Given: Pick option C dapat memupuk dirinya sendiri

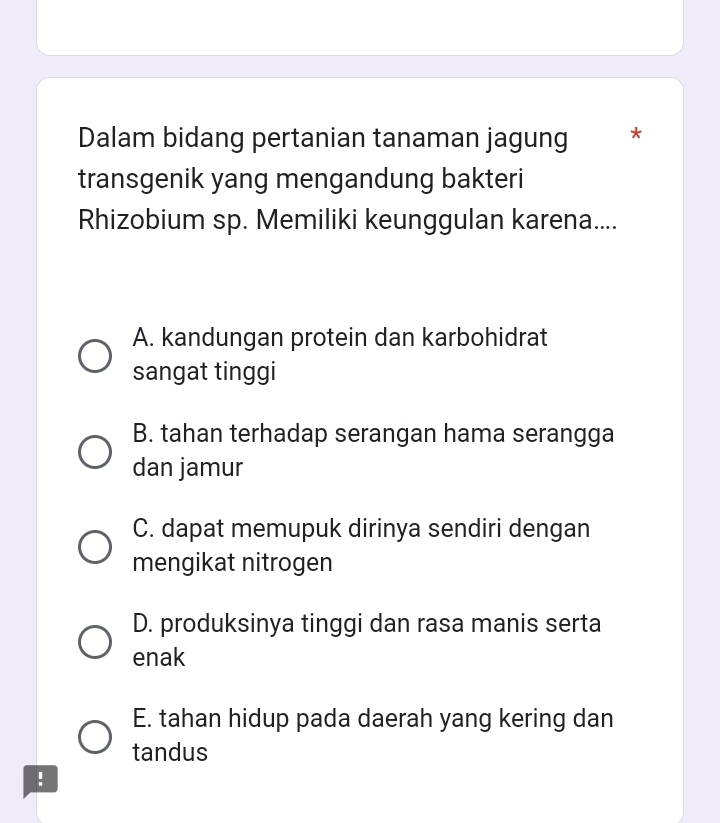Looking at the screenshot, I should coord(95,547).
